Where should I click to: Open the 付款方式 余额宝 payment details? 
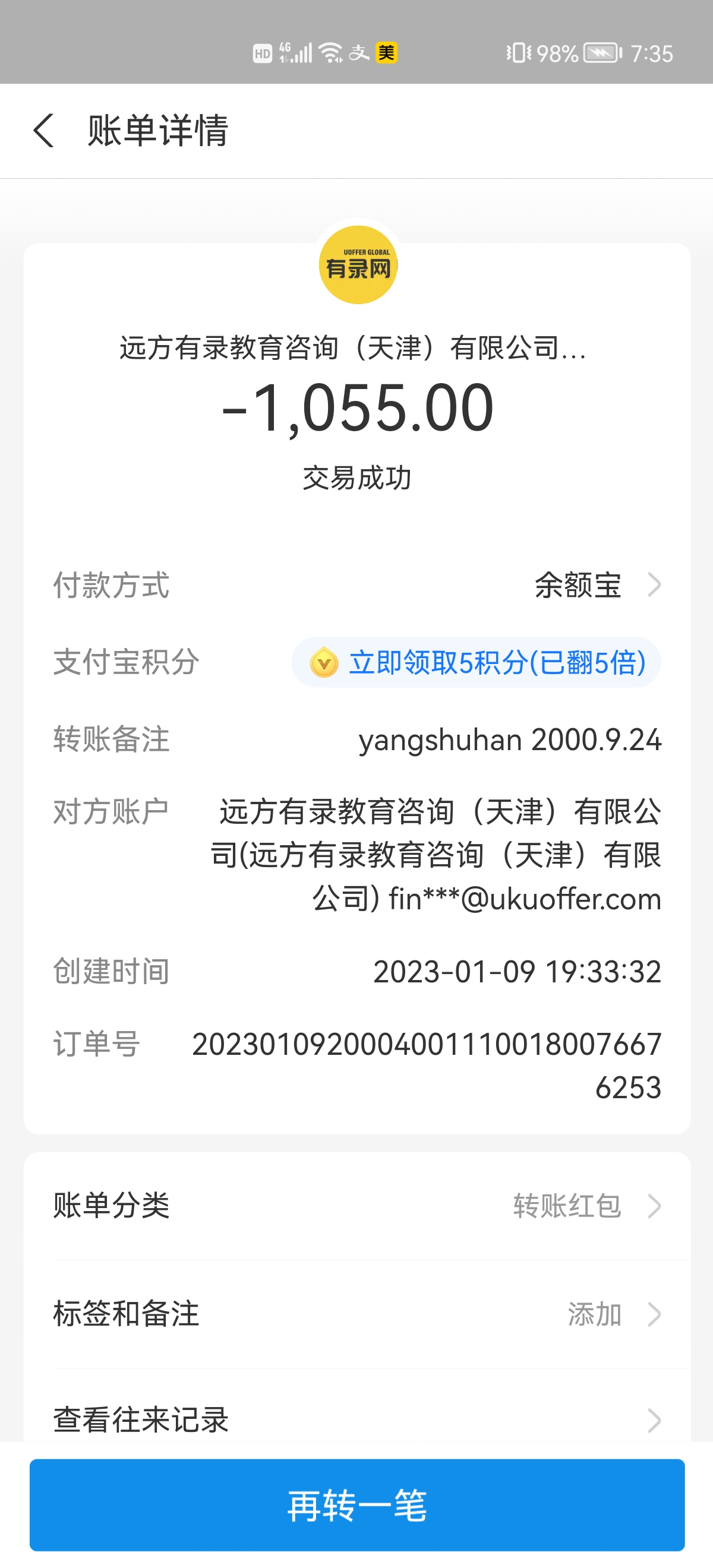(x=595, y=586)
